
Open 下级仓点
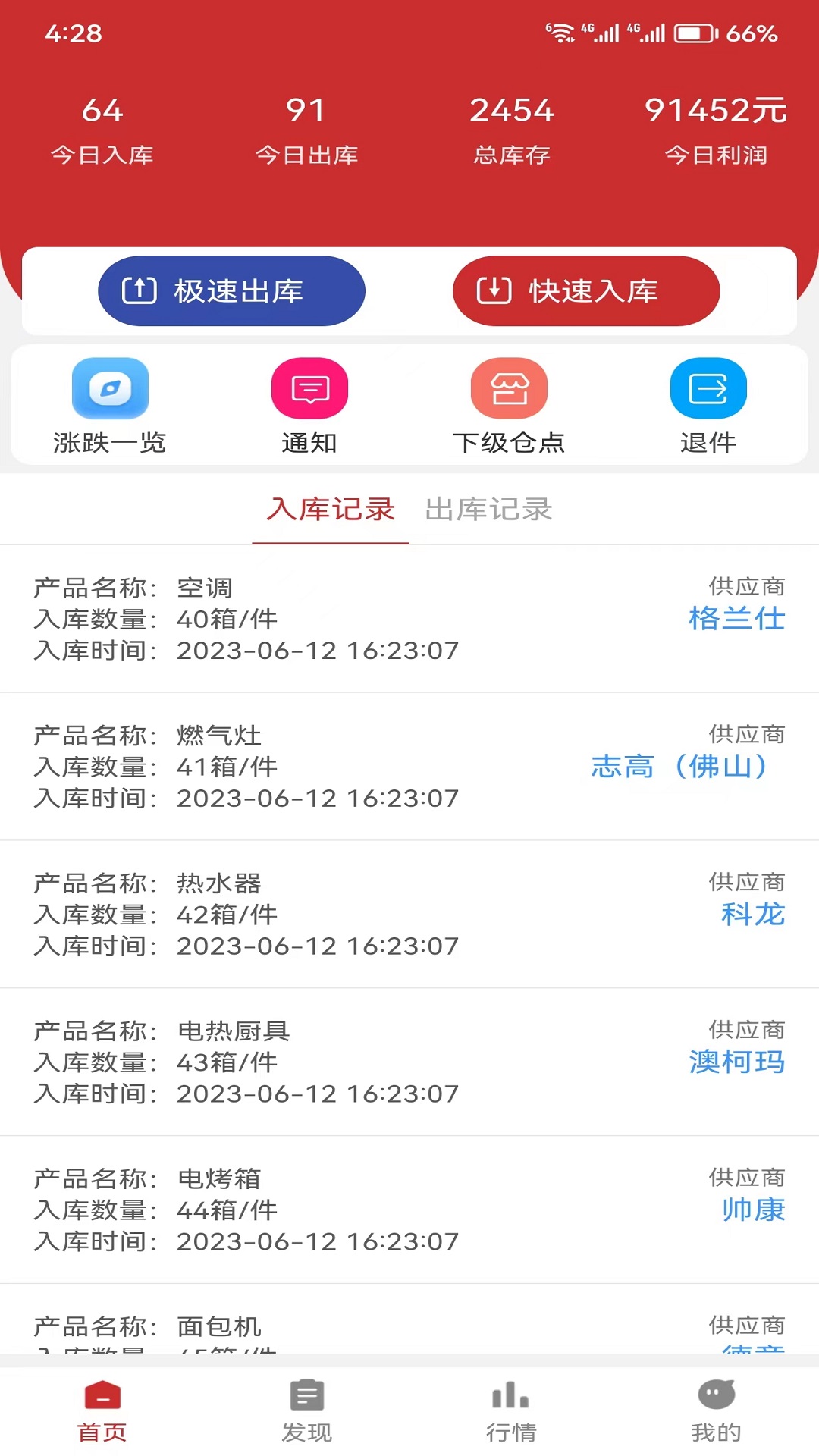point(509,406)
